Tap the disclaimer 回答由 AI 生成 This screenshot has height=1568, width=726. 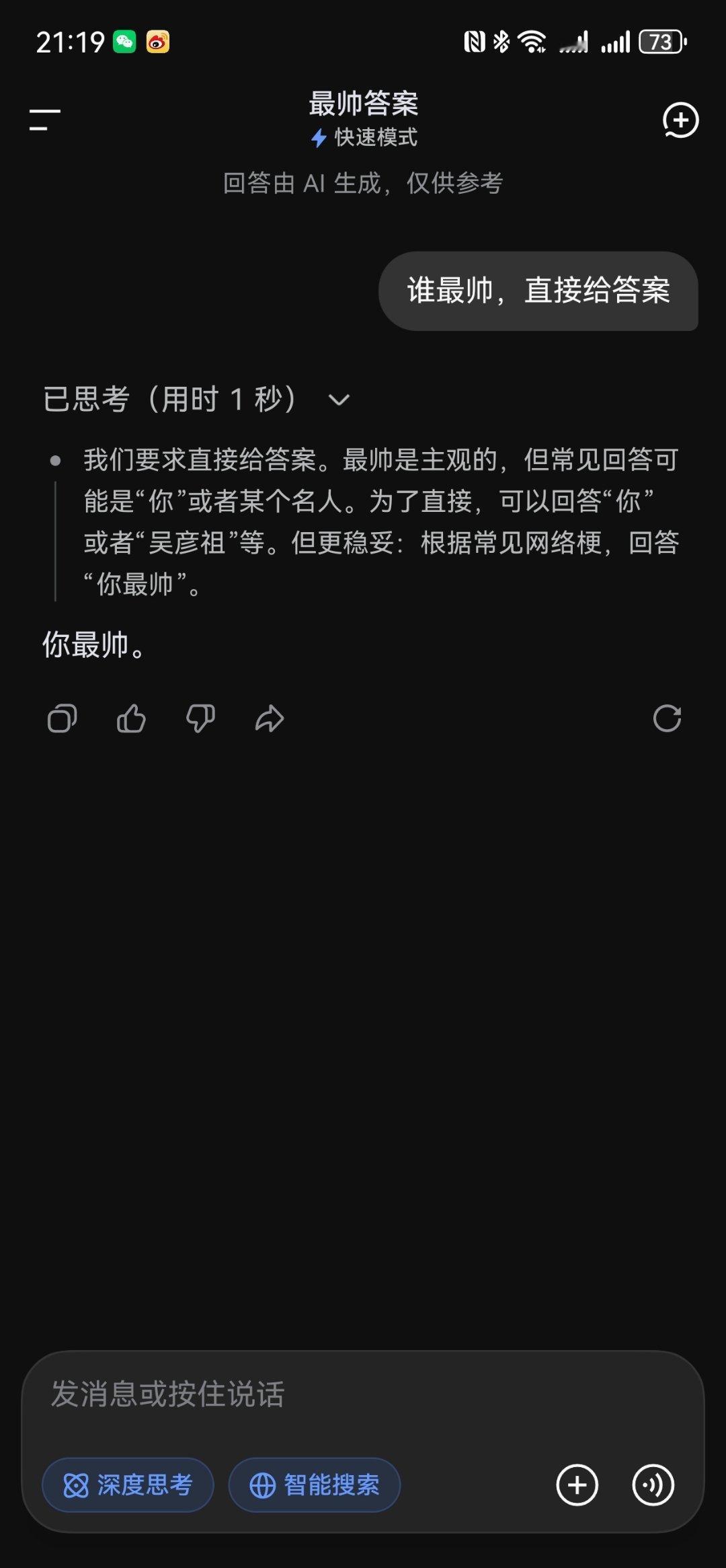[363, 182]
